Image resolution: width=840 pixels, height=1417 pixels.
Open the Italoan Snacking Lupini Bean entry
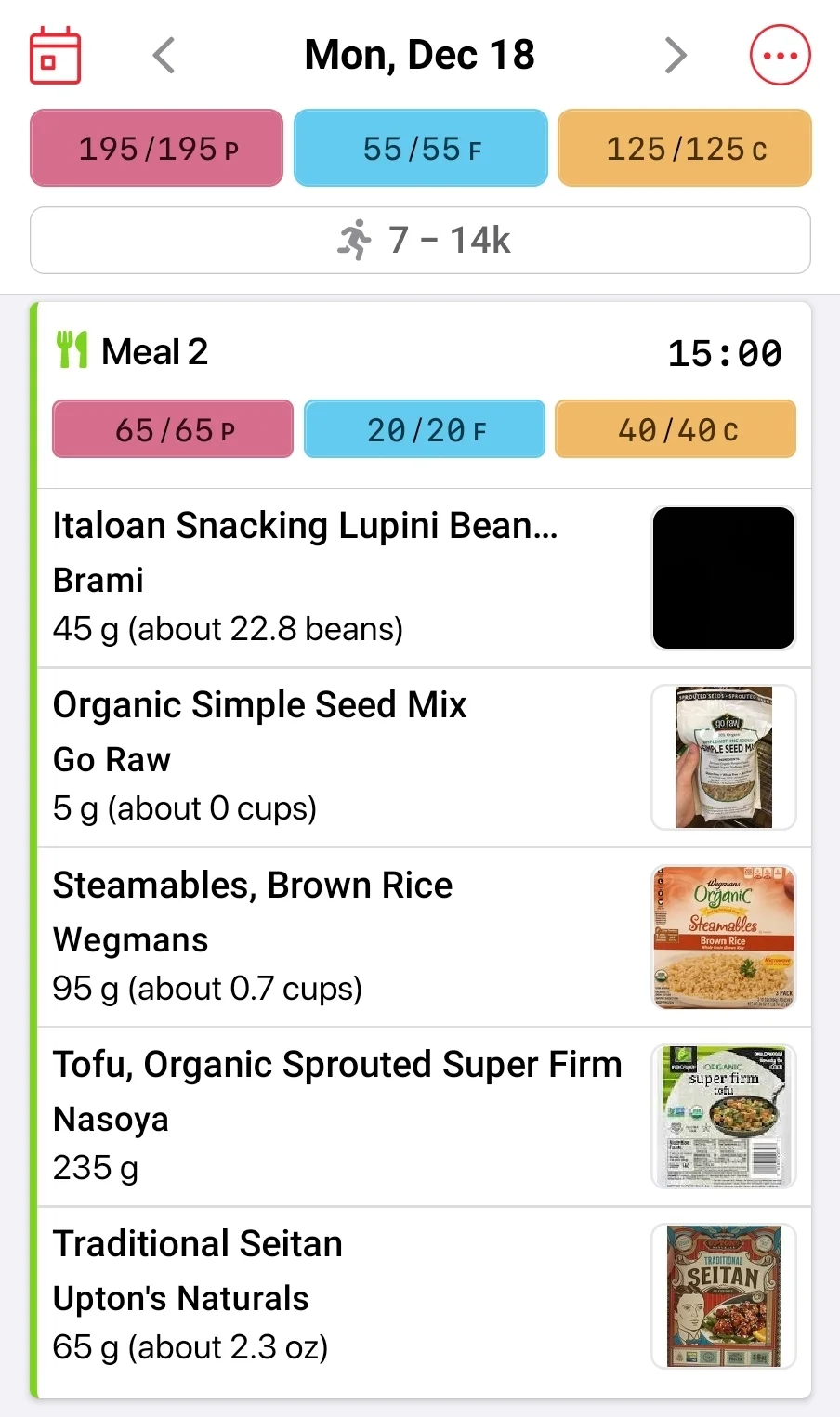click(x=424, y=578)
